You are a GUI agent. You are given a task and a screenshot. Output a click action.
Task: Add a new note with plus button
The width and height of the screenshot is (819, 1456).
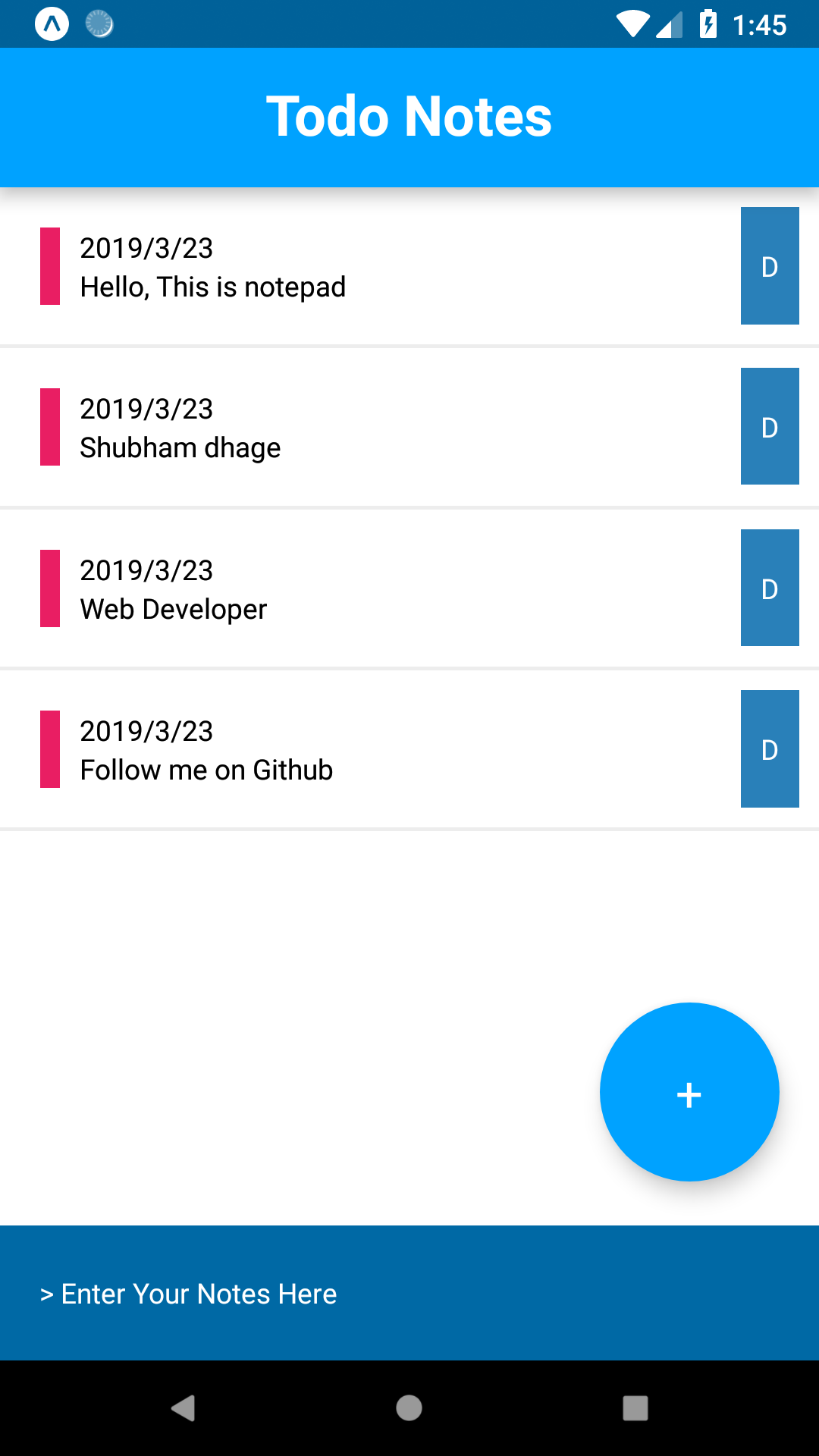point(689,1092)
